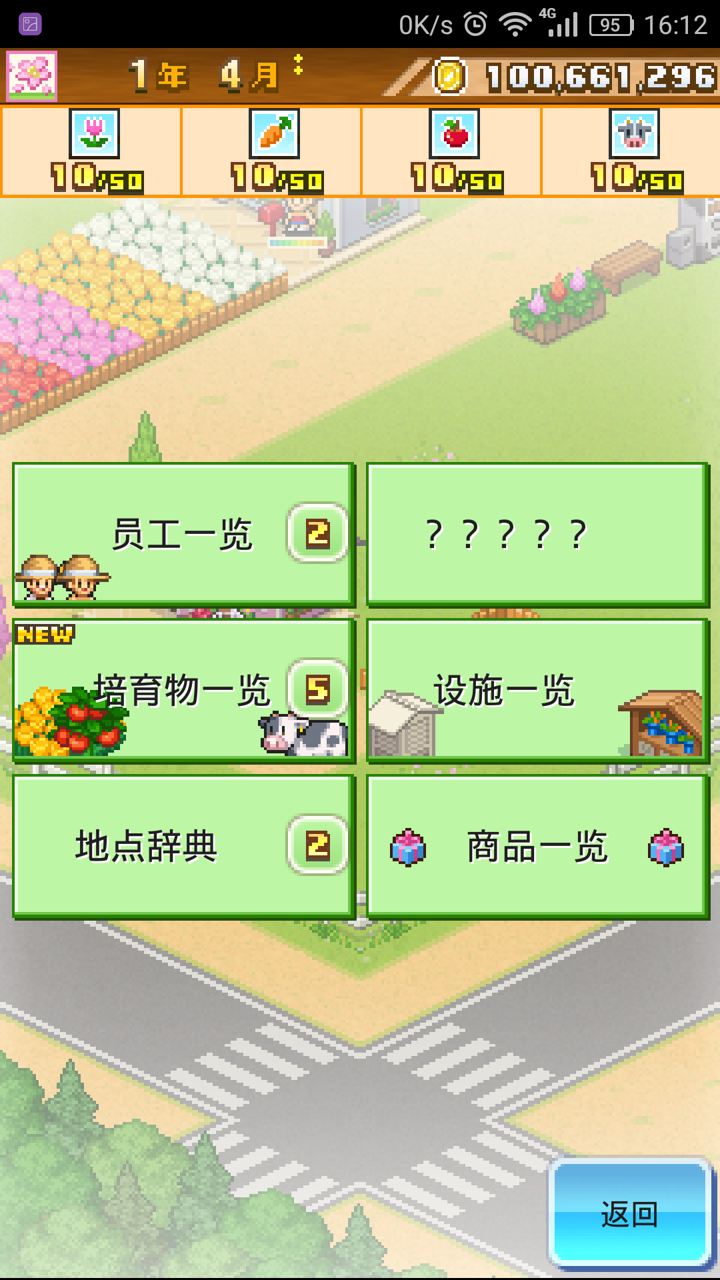Open 培育物一览 marked NEW

tap(183, 690)
